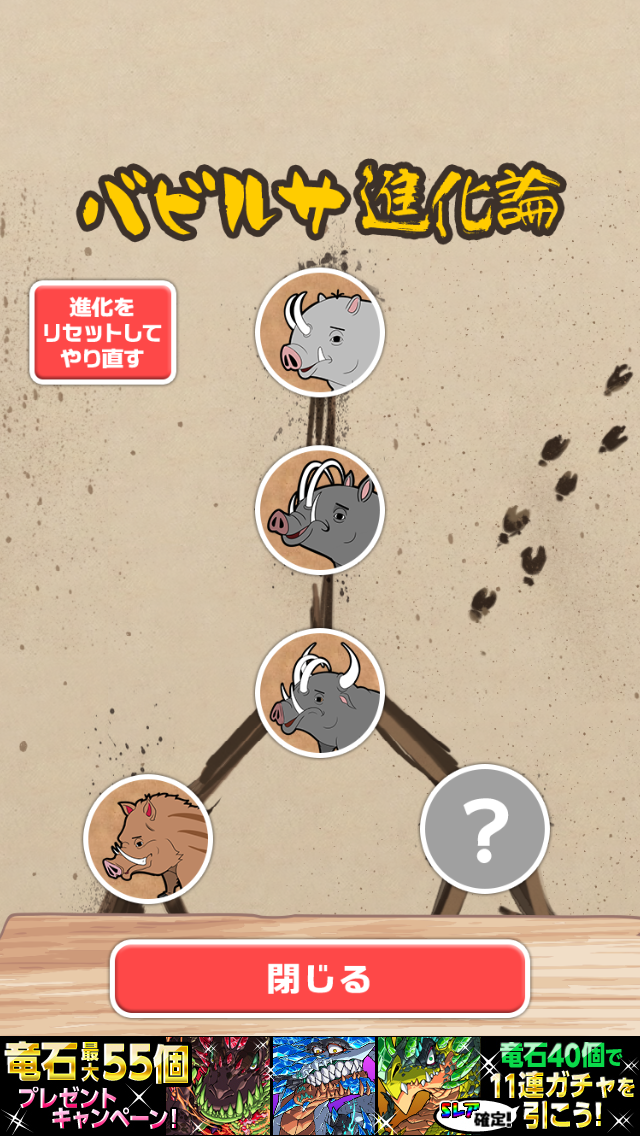Open the dragon stone campaign ad banner
The width and height of the screenshot is (640, 1136).
(320, 1085)
